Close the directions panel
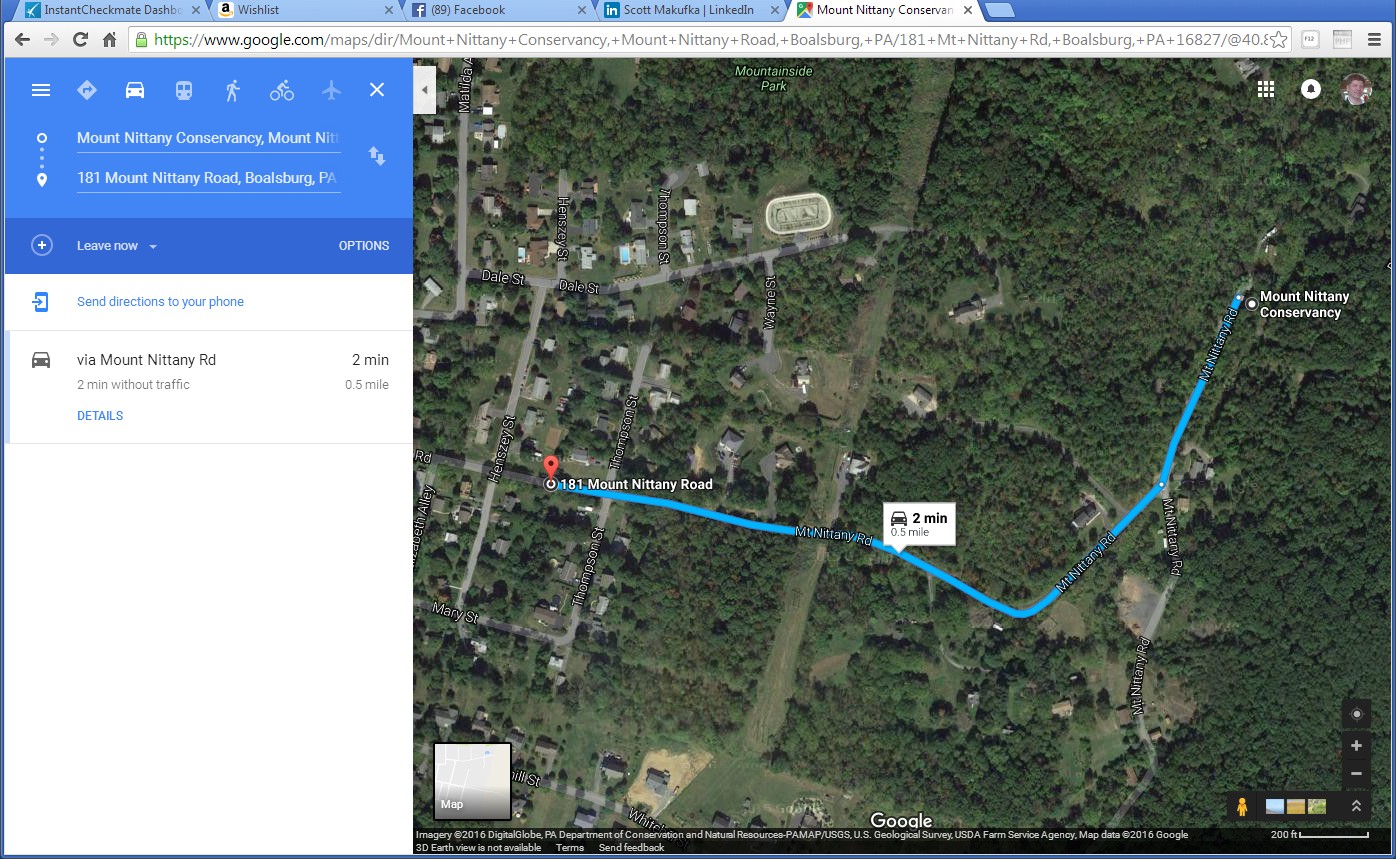Image resolution: width=1396 pixels, height=859 pixels. [x=377, y=90]
